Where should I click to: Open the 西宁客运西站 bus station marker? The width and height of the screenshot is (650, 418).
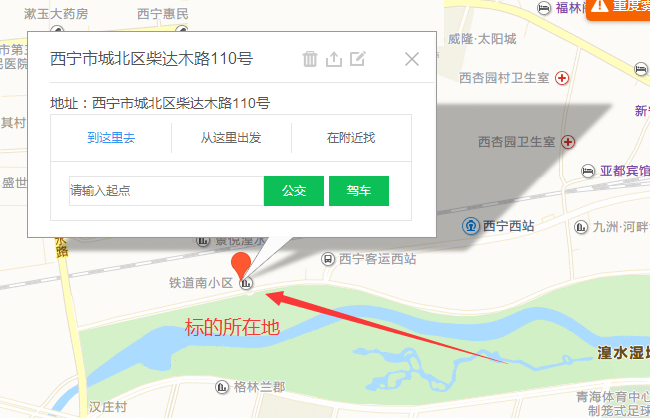pyautogui.click(x=328, y=258)
